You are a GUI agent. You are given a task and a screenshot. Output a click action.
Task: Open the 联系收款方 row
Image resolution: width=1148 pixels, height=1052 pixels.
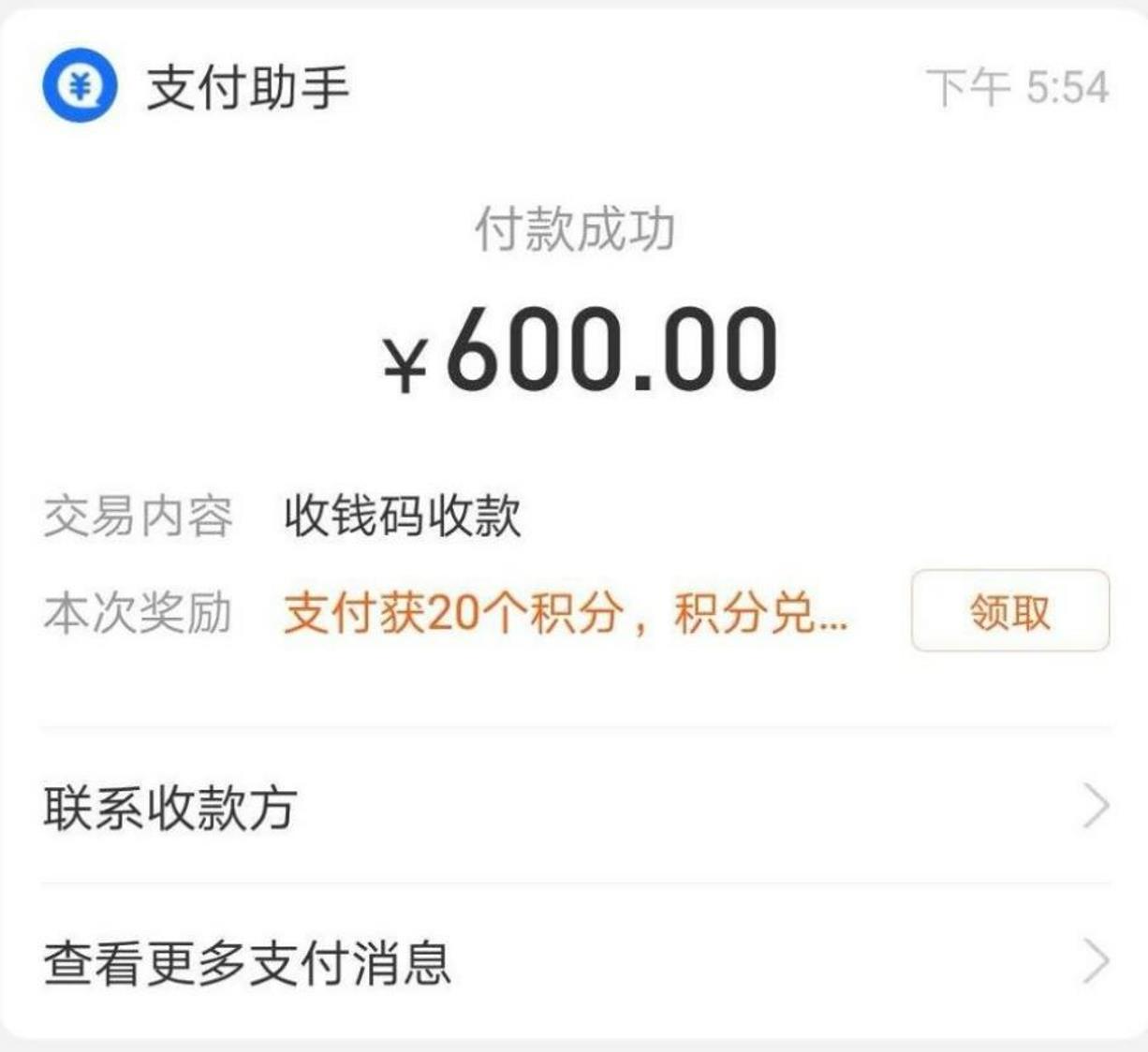click(574, 807)
